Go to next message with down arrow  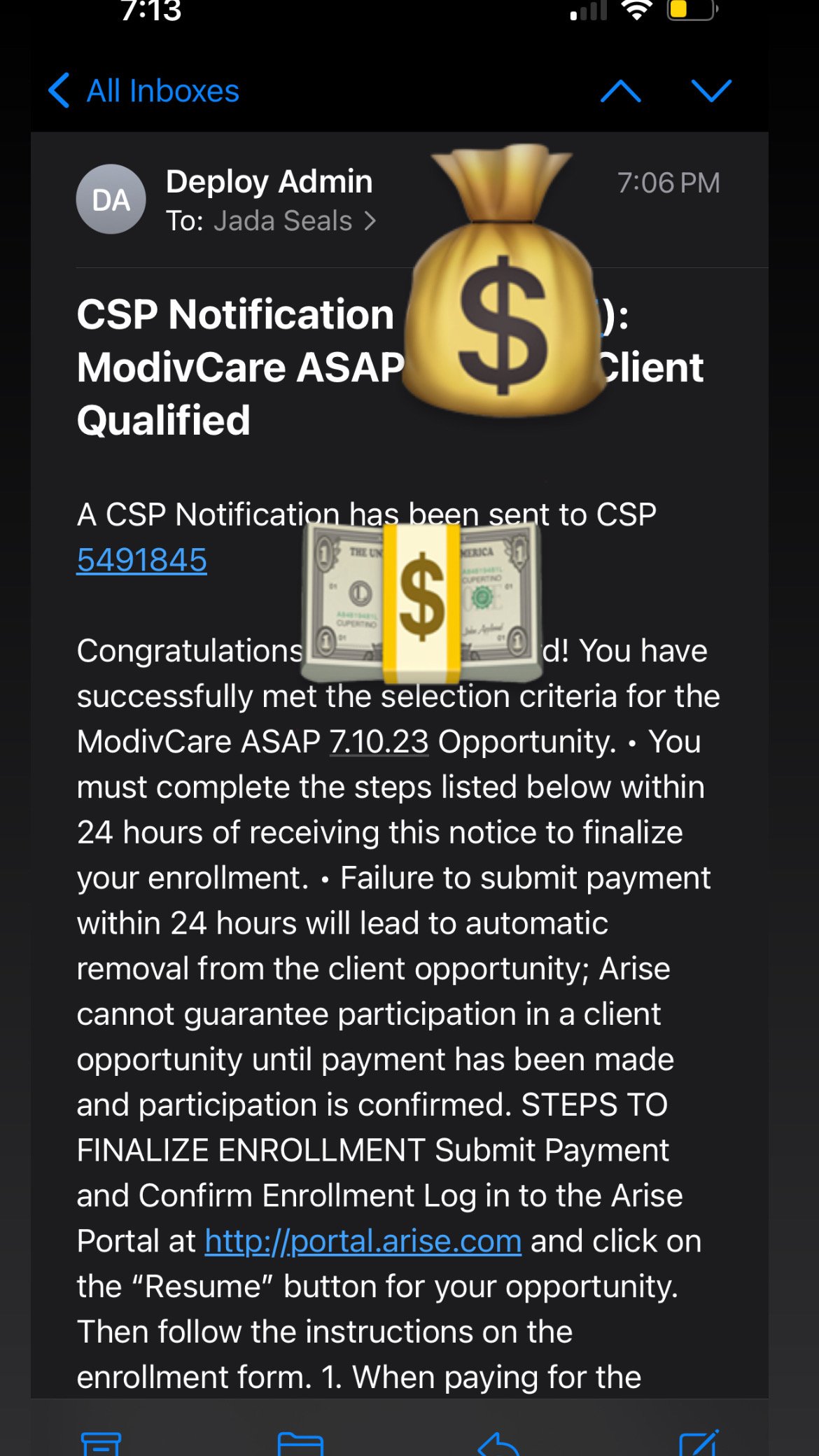point(711,91)
